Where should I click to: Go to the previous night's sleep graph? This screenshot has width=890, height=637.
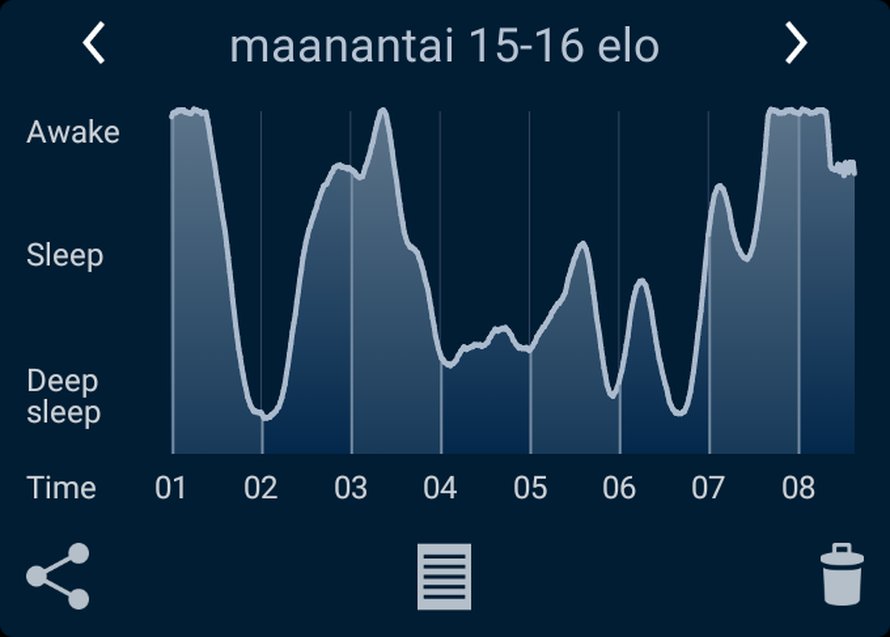point(94,44)
